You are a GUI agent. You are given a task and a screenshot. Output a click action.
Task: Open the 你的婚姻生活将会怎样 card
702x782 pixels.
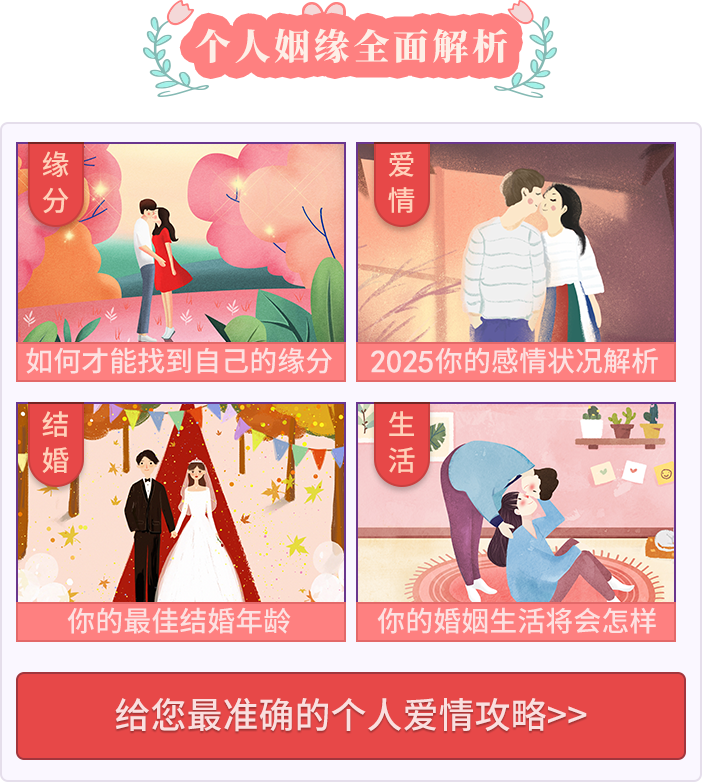[516, 522]
